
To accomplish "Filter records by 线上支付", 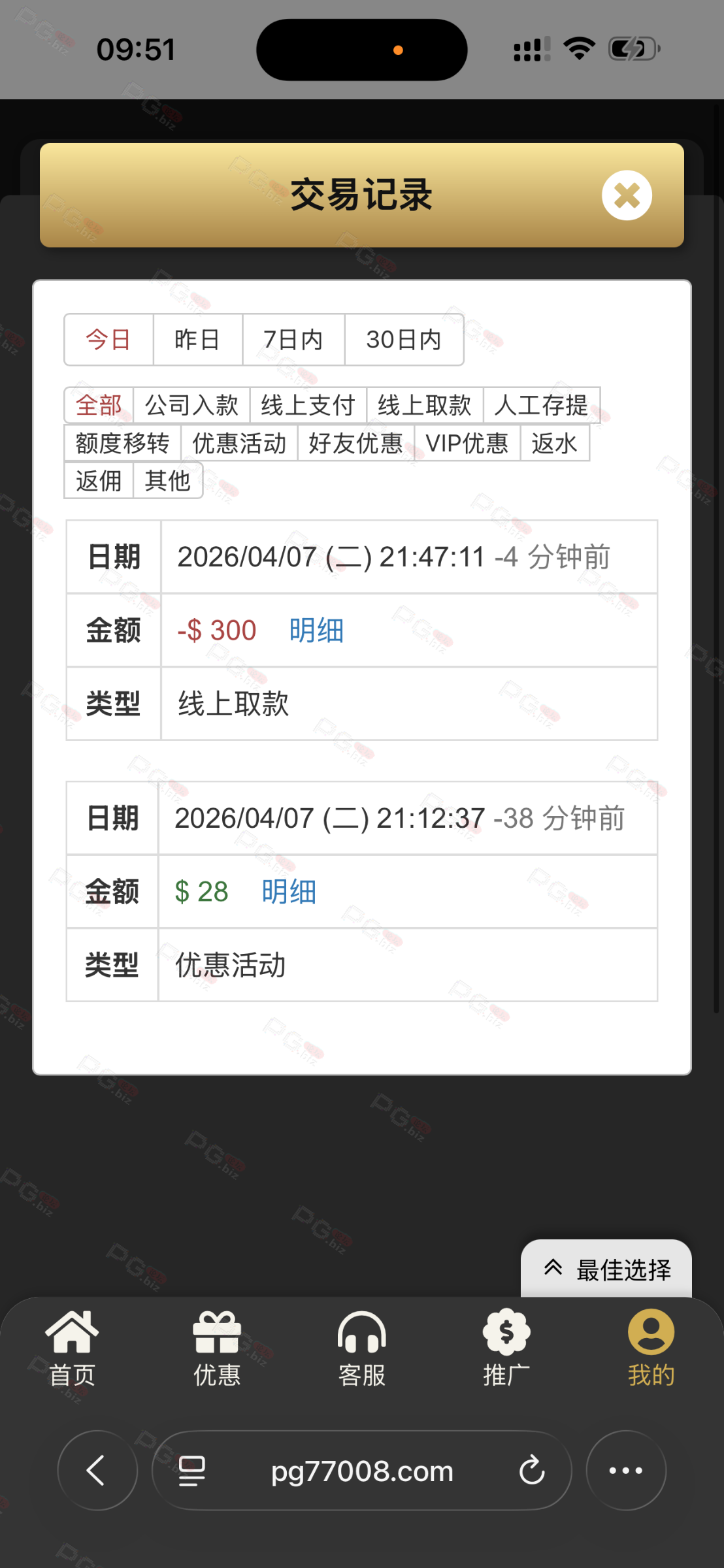I will 308,406.
